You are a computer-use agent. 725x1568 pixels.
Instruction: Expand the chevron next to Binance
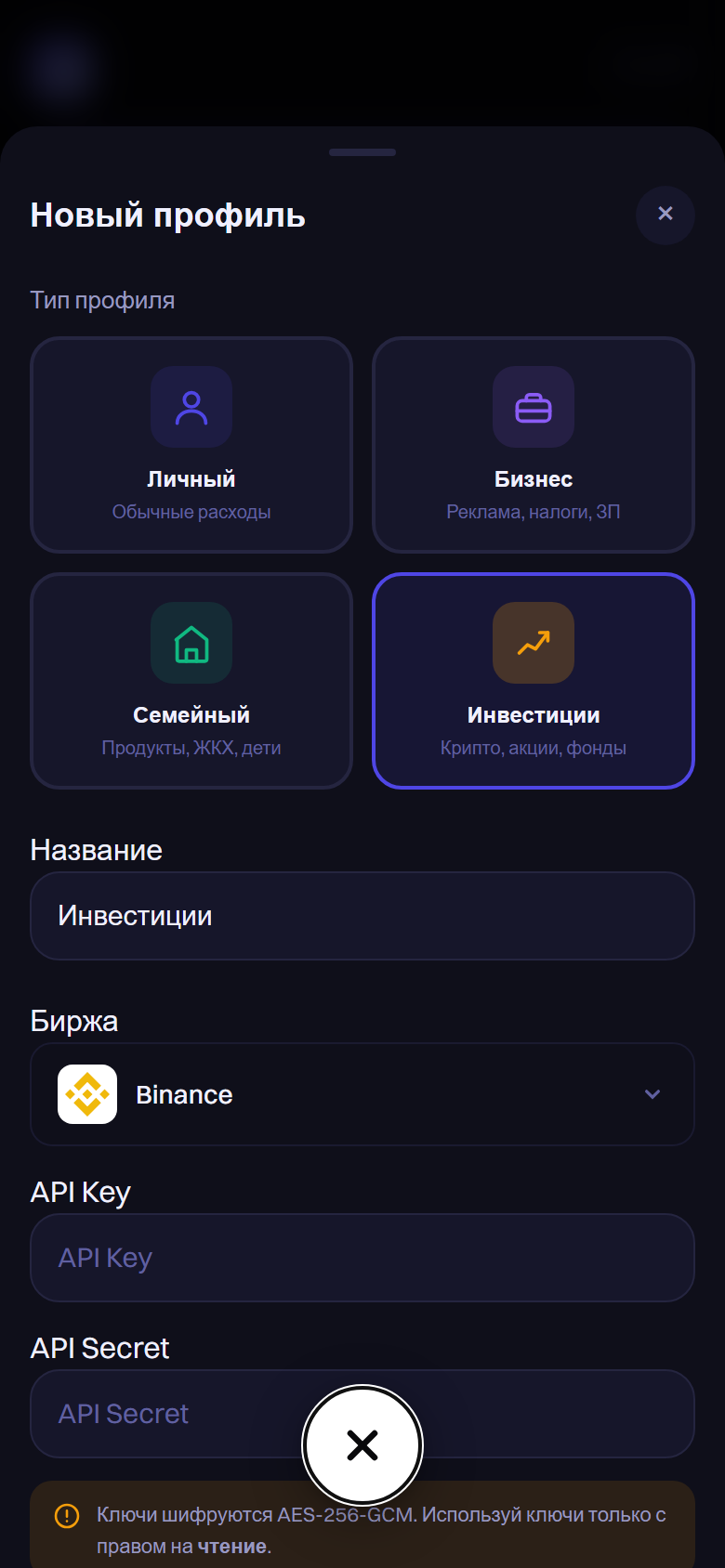pos(652,1094)
